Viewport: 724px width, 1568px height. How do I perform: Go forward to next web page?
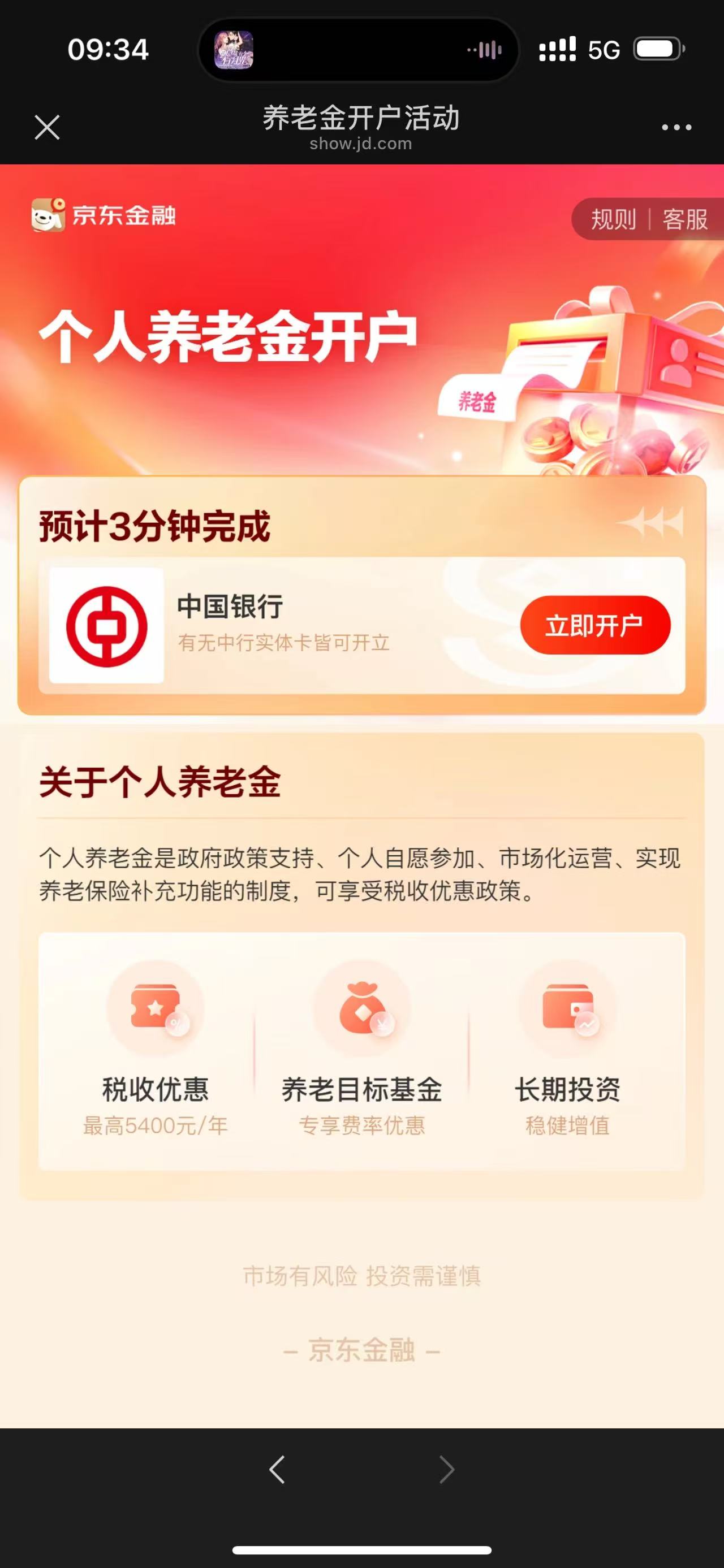(447, 1470)
